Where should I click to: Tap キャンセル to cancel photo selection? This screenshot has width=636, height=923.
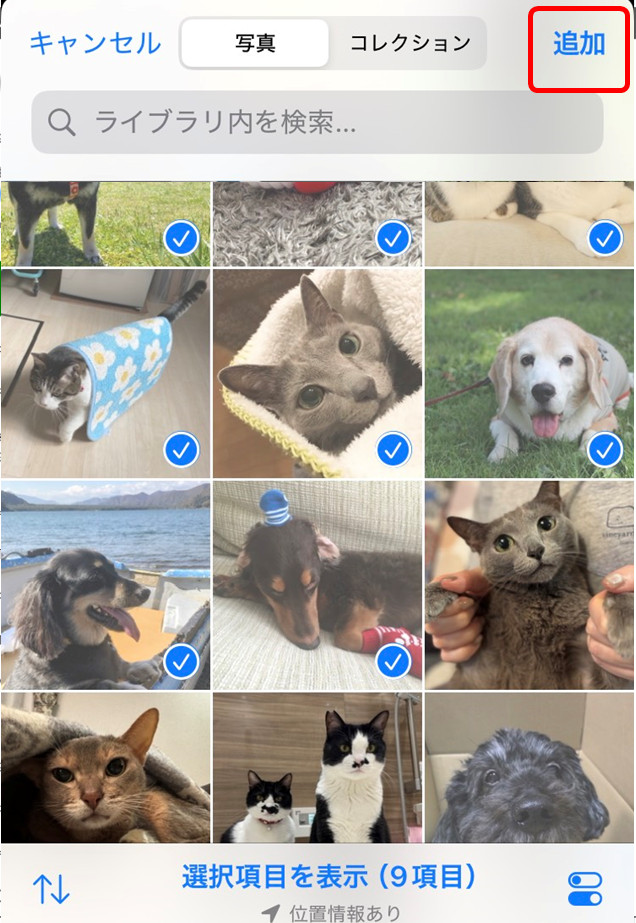[x=95, y=43]
